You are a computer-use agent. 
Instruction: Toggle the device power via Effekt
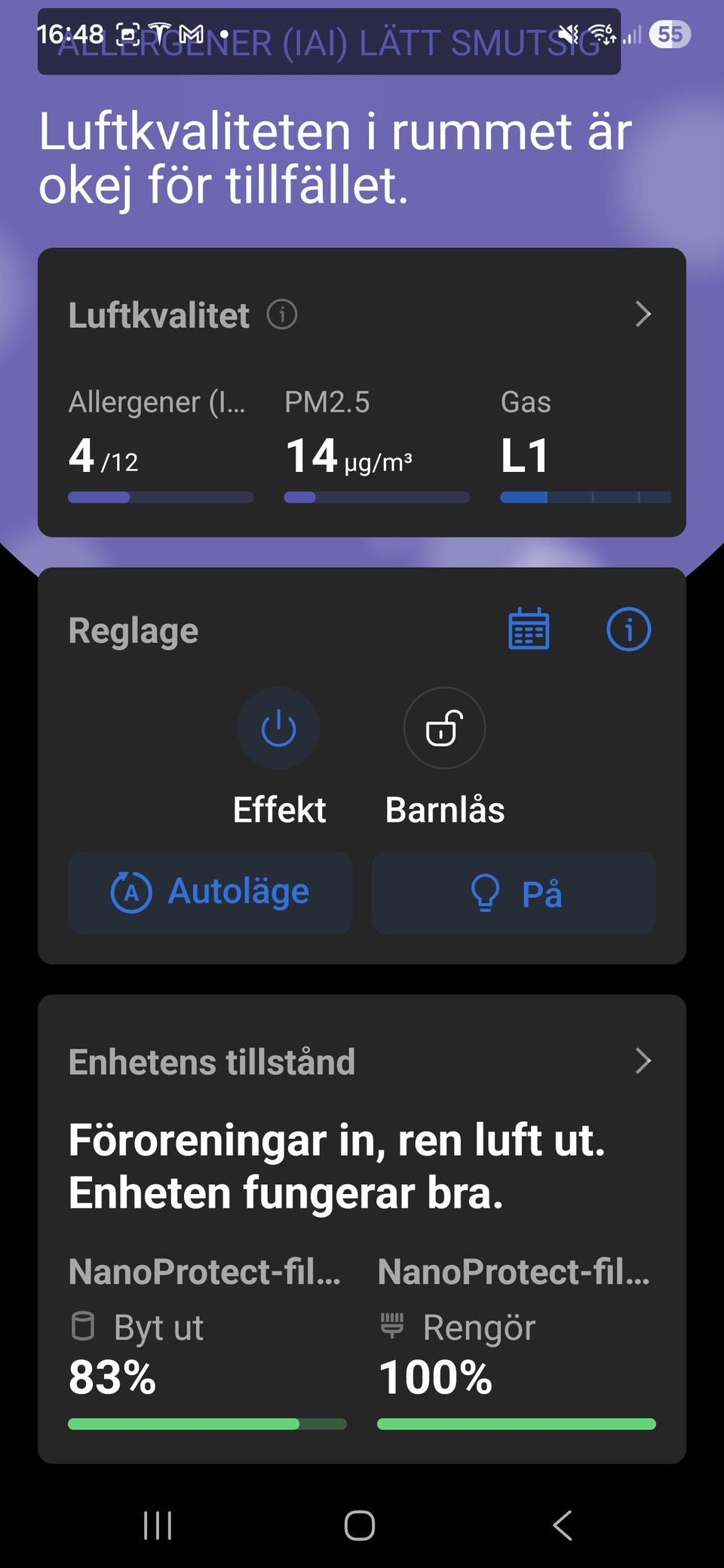278,728
